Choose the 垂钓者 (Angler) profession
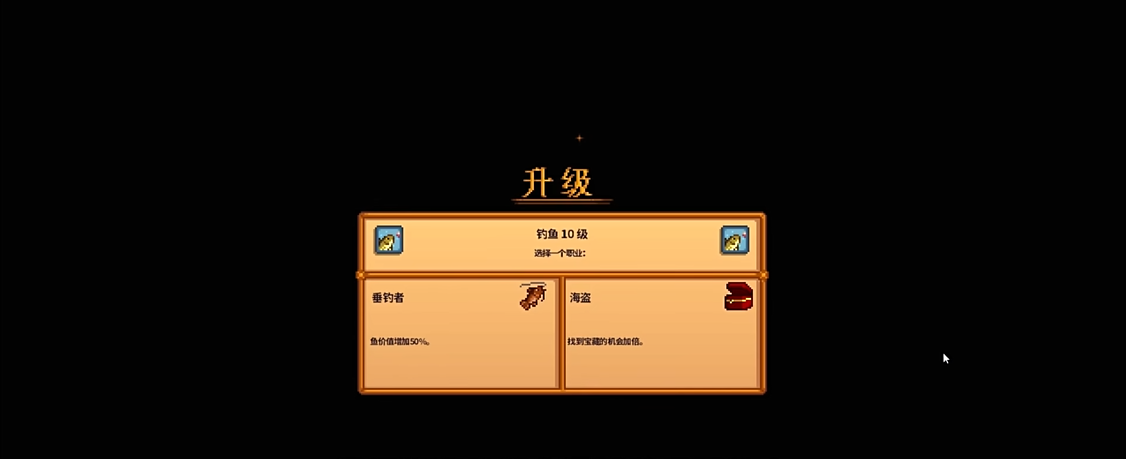This screenshot has height=459, width=1126. pos(460,333)
